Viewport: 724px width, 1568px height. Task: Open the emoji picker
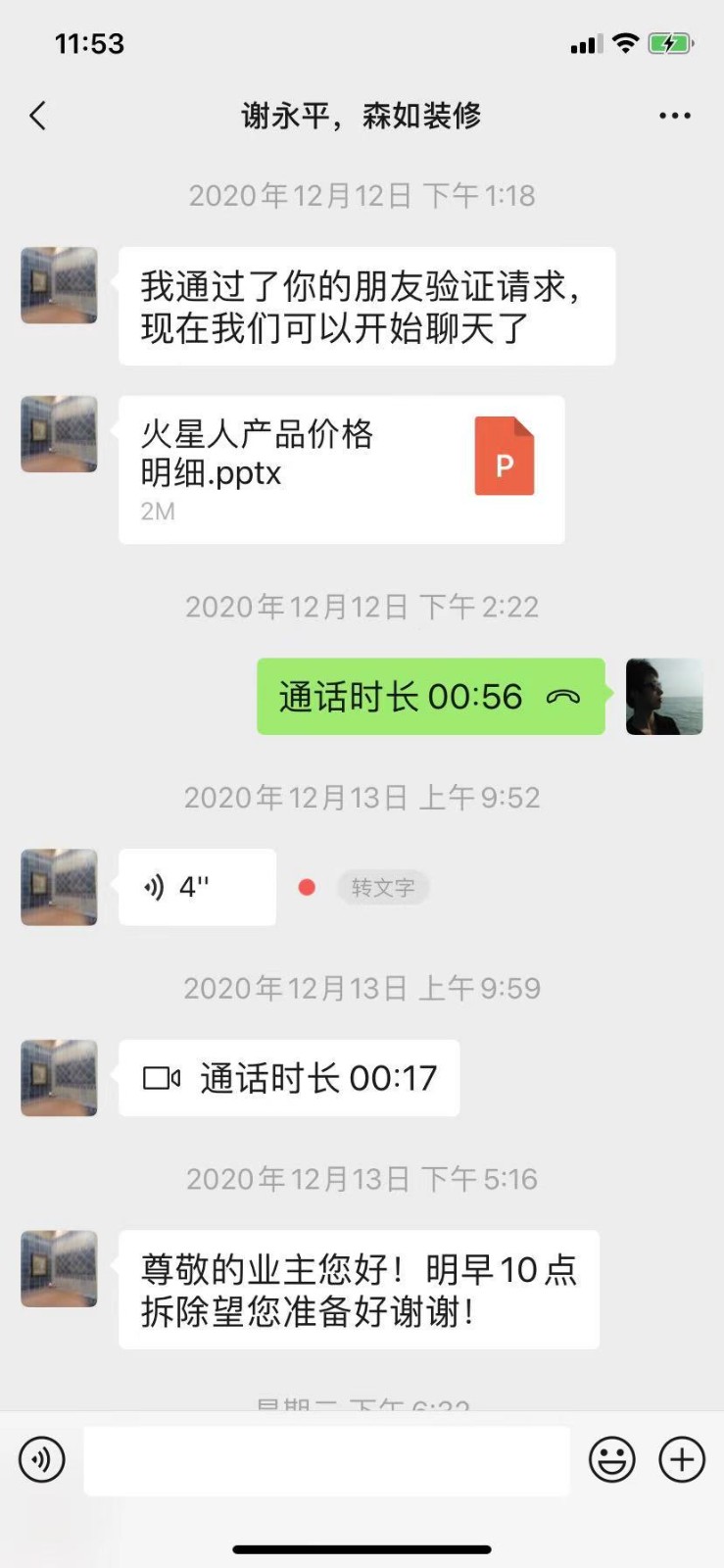click(612, 1459)
